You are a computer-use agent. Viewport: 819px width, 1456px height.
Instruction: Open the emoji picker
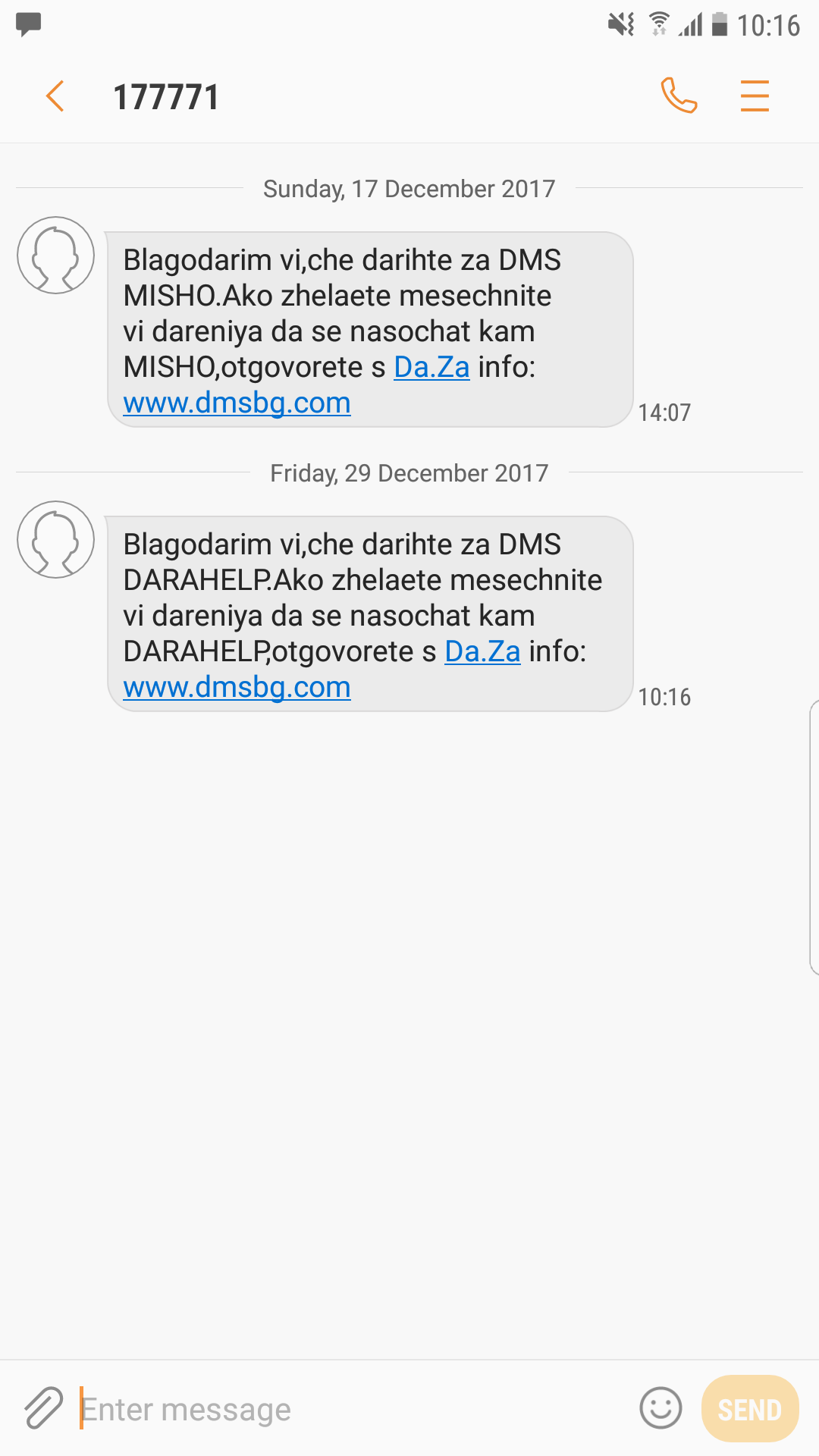tap(661, 1408)
